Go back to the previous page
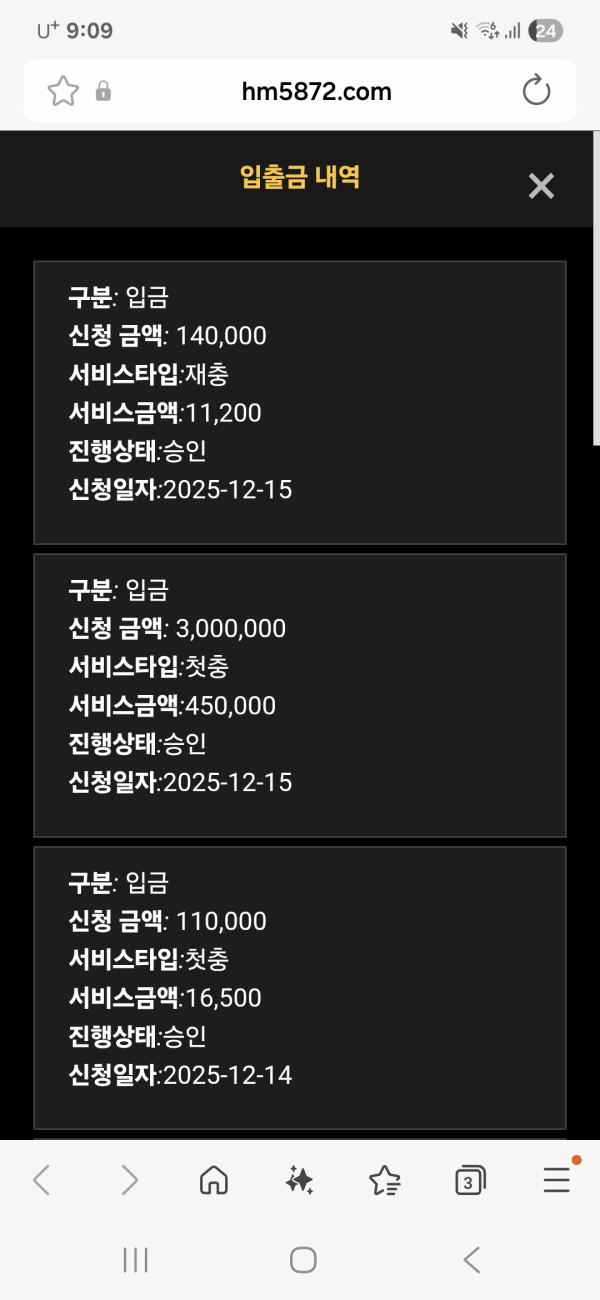This screenshot has width=600, height=1300. [x=42, y=1181]
